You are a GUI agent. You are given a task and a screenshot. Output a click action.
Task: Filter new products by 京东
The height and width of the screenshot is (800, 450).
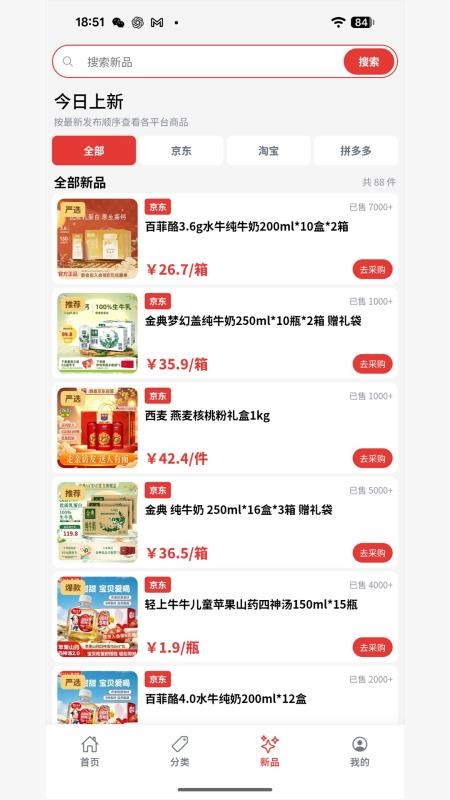click(x=181, y=151)
